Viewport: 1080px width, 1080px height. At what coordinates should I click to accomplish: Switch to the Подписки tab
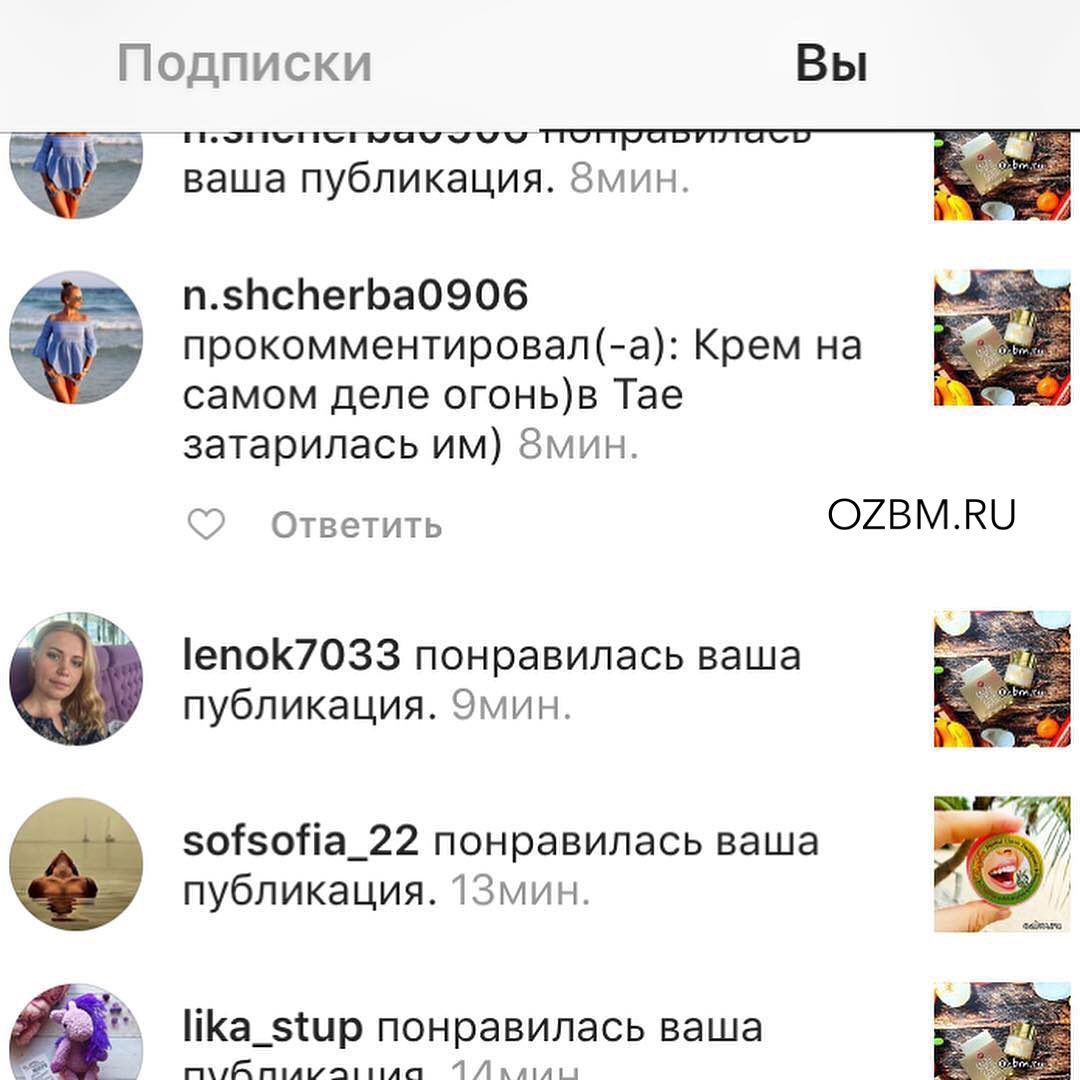click(245, 65)
